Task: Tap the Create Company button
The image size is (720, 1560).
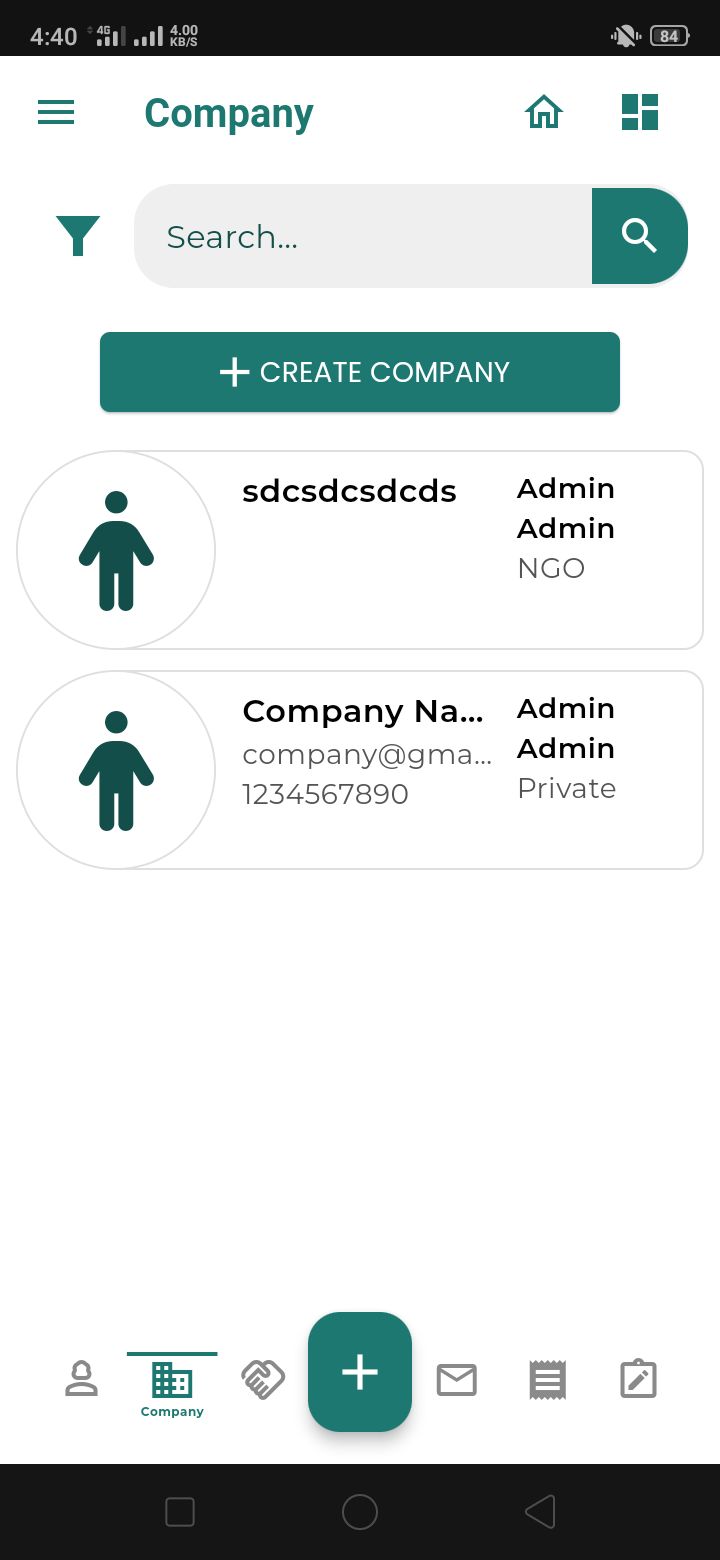Action: (360, 372)
